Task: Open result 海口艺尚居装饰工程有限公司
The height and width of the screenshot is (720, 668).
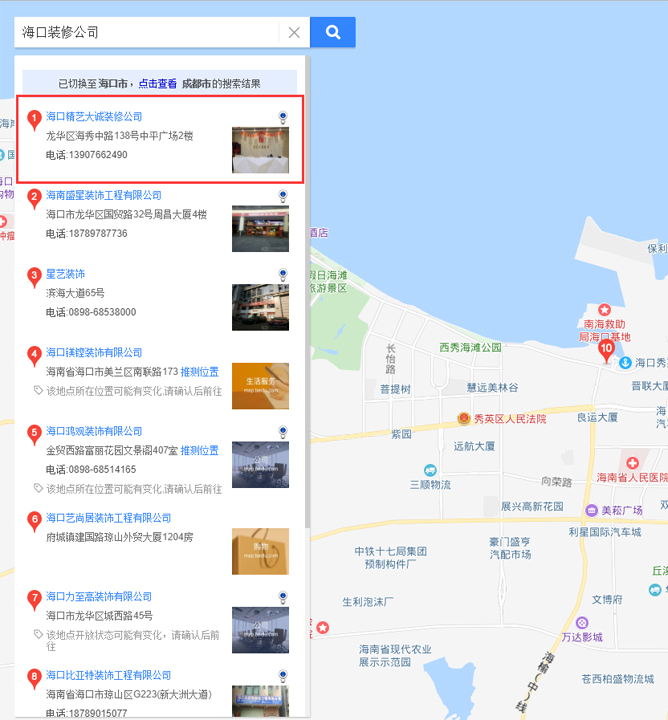Action: [x=108, y=518]
